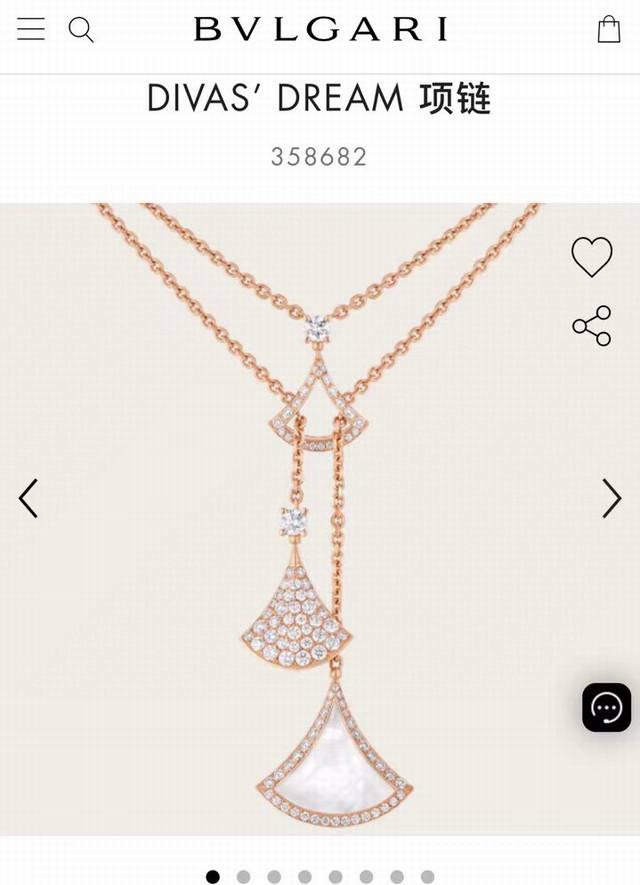
Task: Open the search icon
Action: click(x=81, y=30)
